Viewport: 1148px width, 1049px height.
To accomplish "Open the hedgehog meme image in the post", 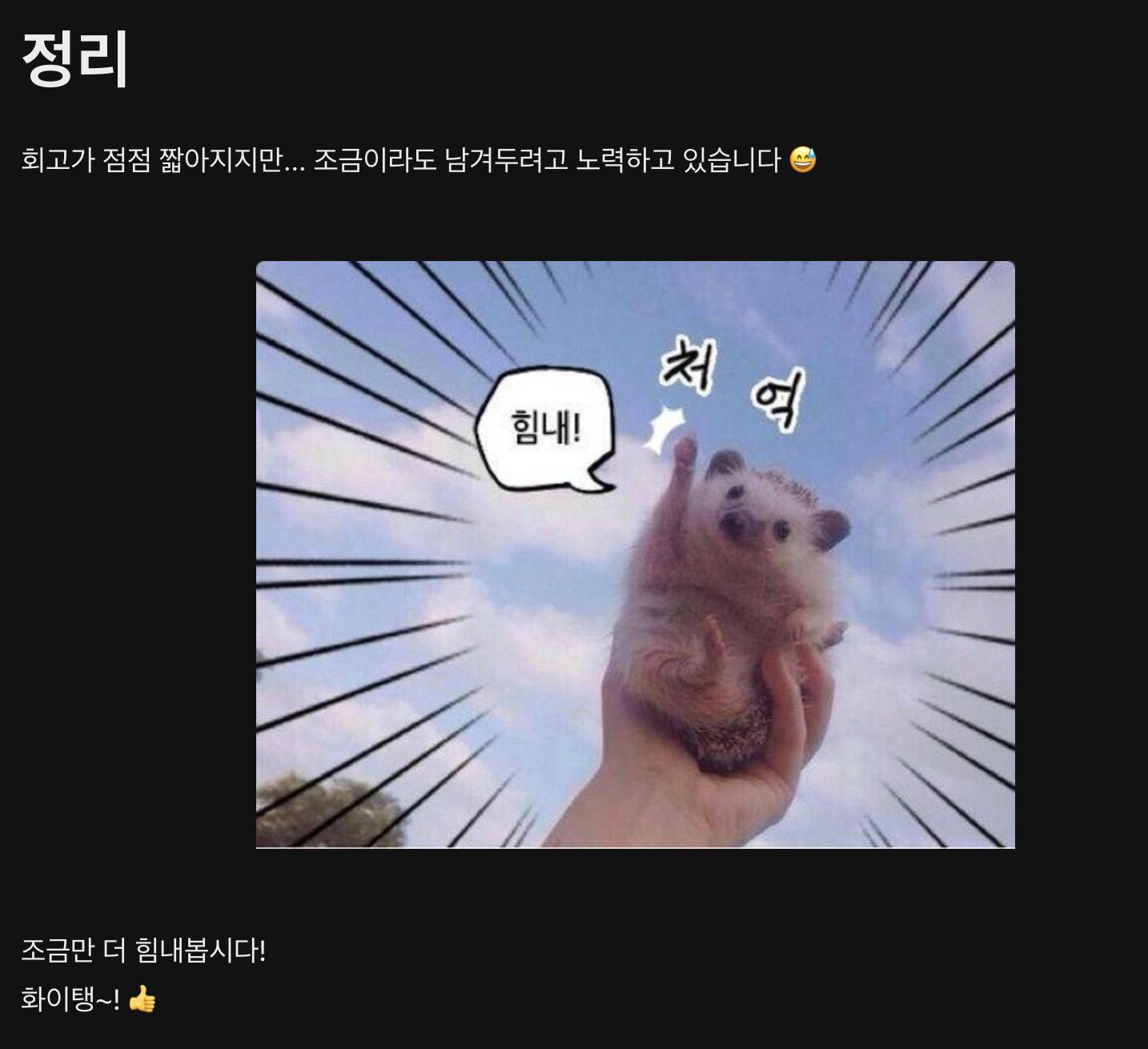I will [x=635, y=554].
